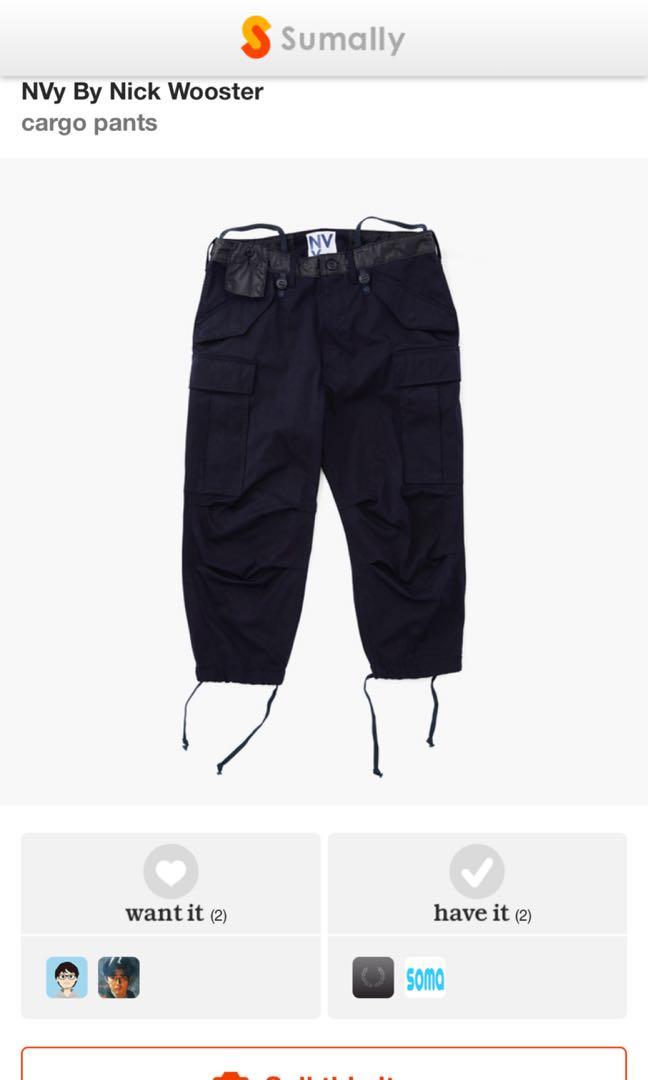
Task: Open the dark wreath avatar profile
Action: (x=373, y=977)
